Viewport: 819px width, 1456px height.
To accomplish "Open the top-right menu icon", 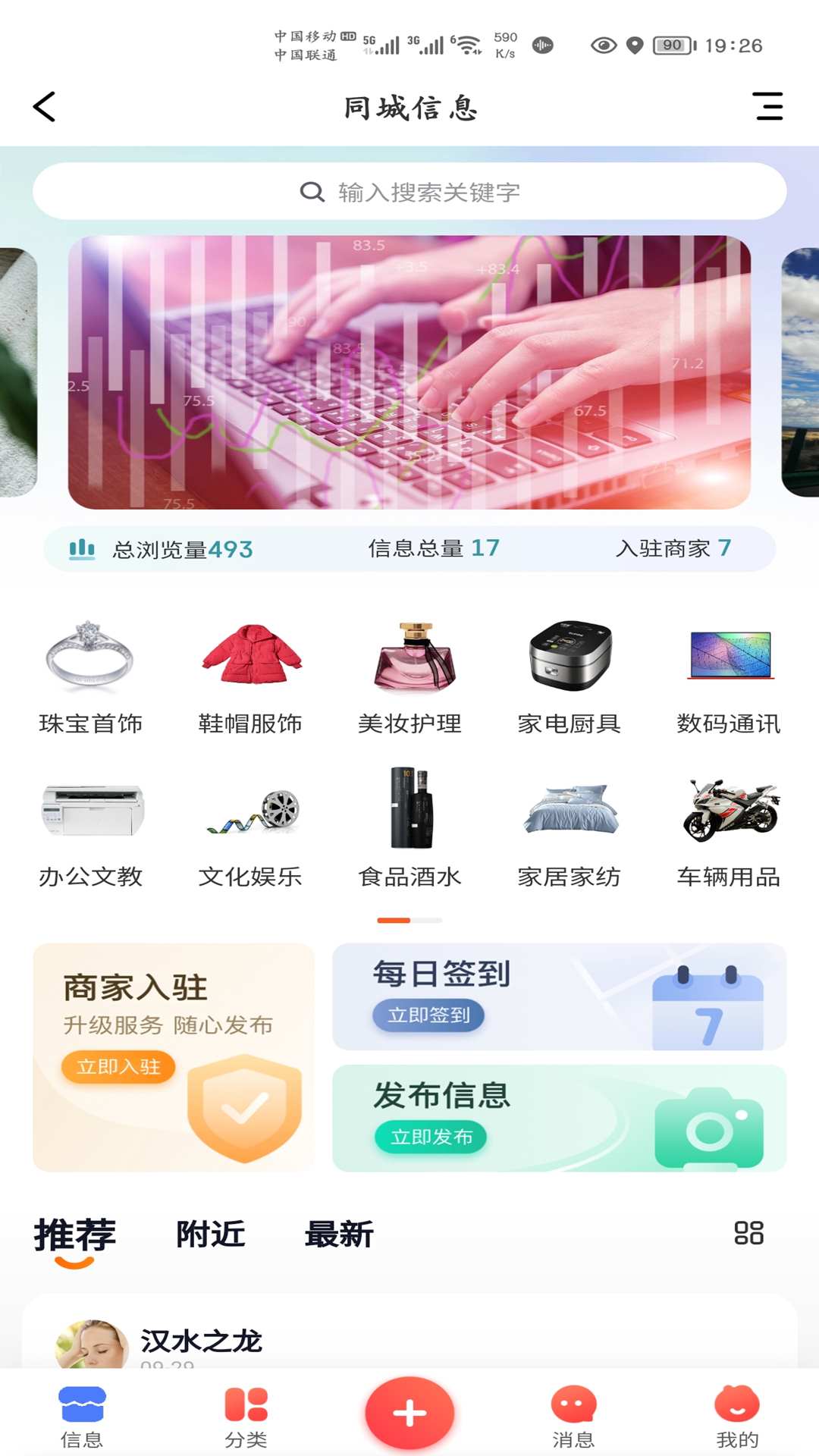I will (767, 107).
